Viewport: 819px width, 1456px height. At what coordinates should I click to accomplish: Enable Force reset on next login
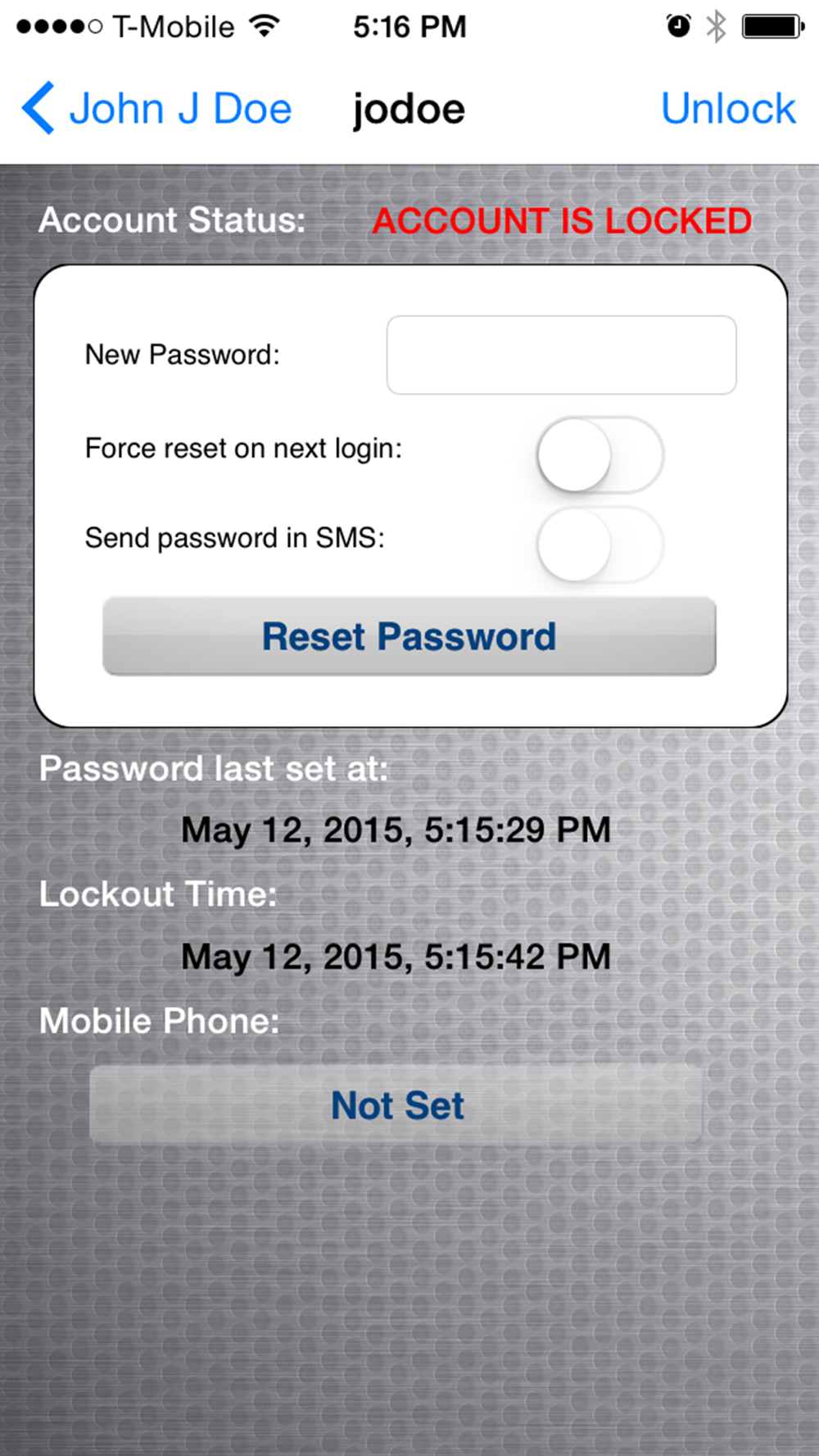pyautogui.click(x=600, y=455)
